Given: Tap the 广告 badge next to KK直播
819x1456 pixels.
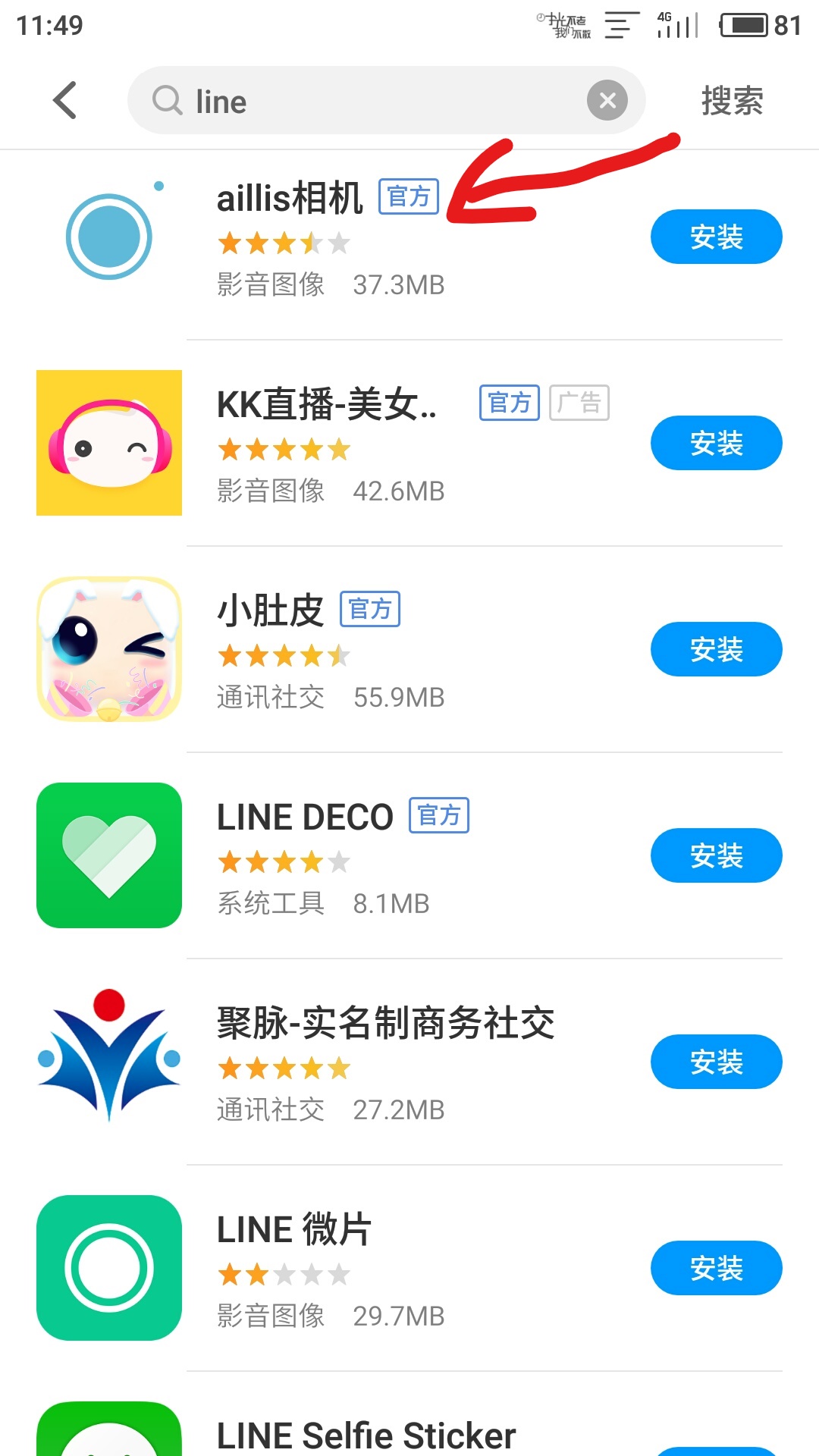Looking at the screenshot, I should [579, 403].
